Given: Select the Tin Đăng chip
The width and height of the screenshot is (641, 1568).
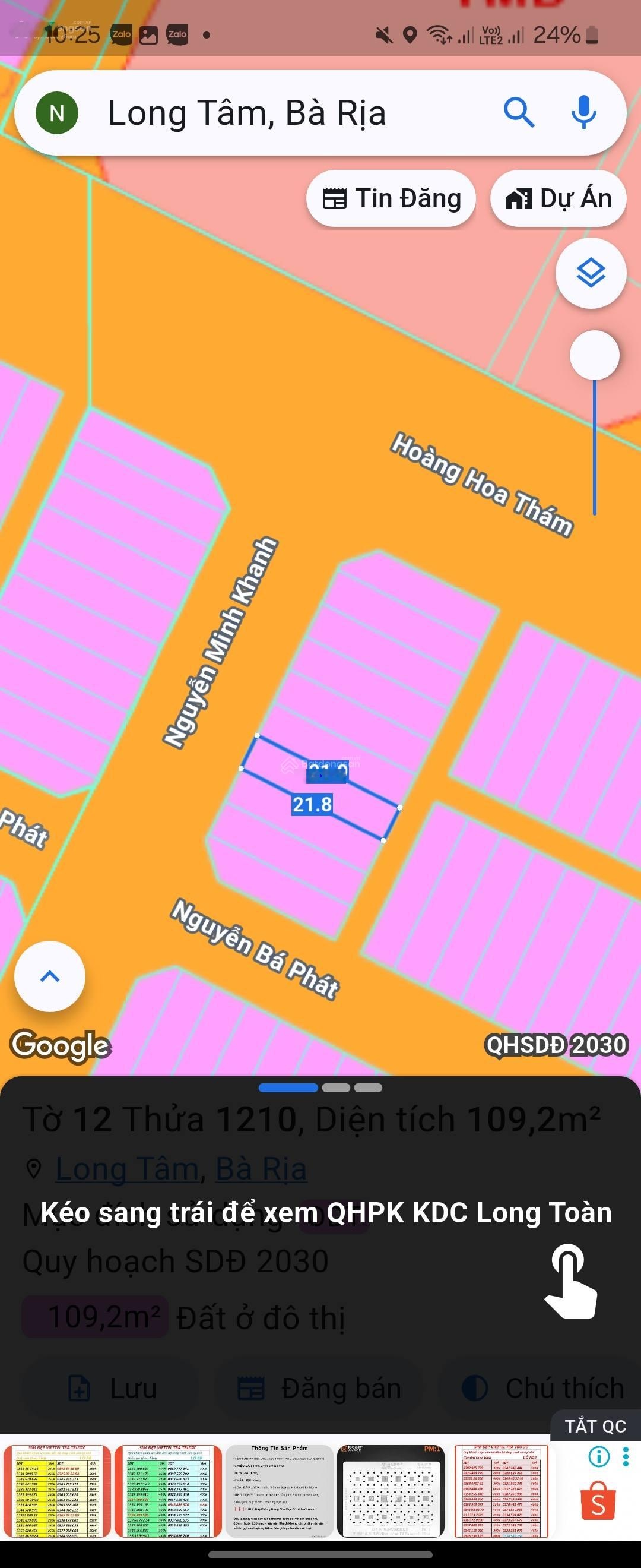Looking at the screenshot, I should [391, 198].
